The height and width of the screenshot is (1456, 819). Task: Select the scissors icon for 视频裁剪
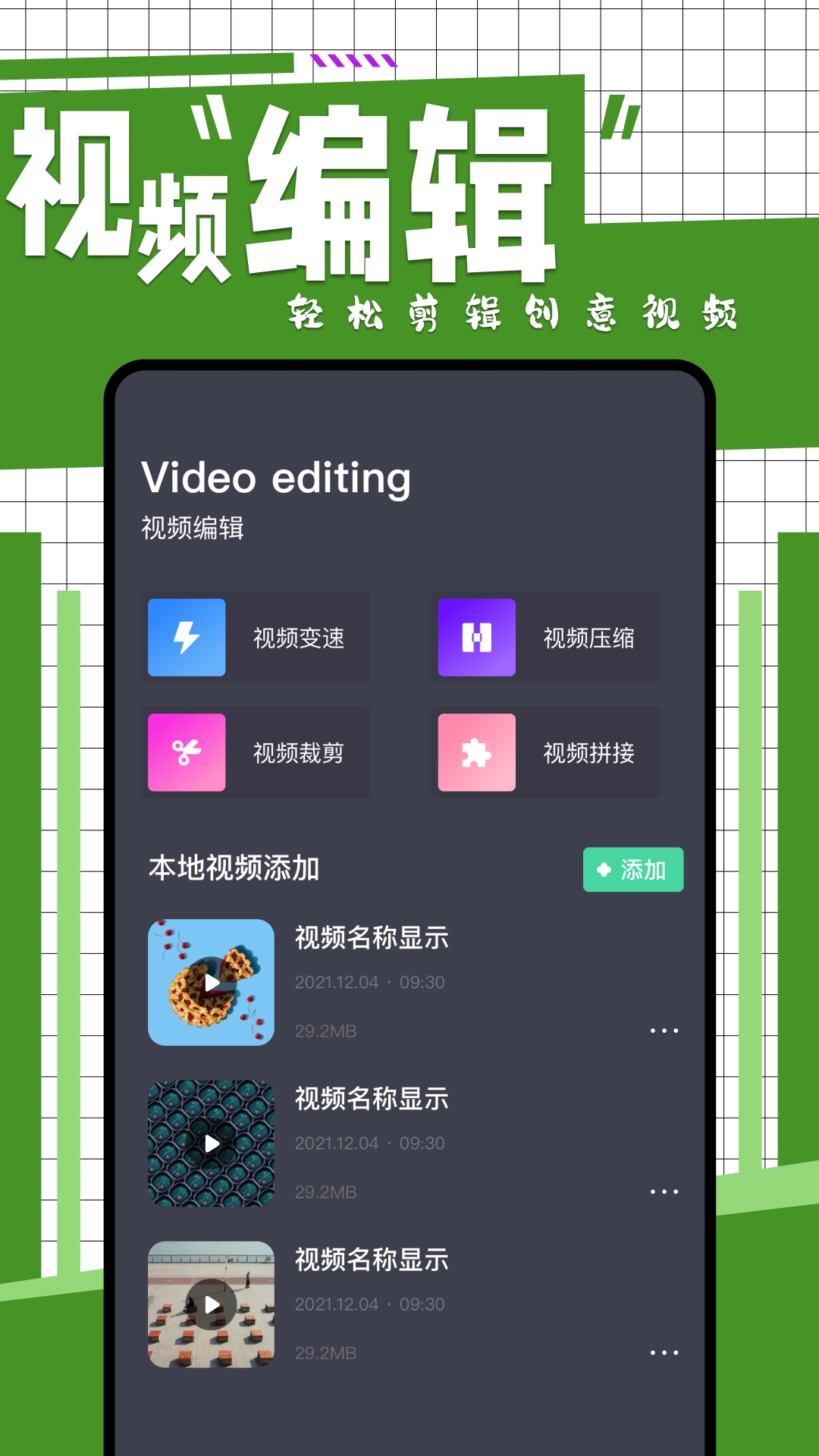(x=184, y=752)
